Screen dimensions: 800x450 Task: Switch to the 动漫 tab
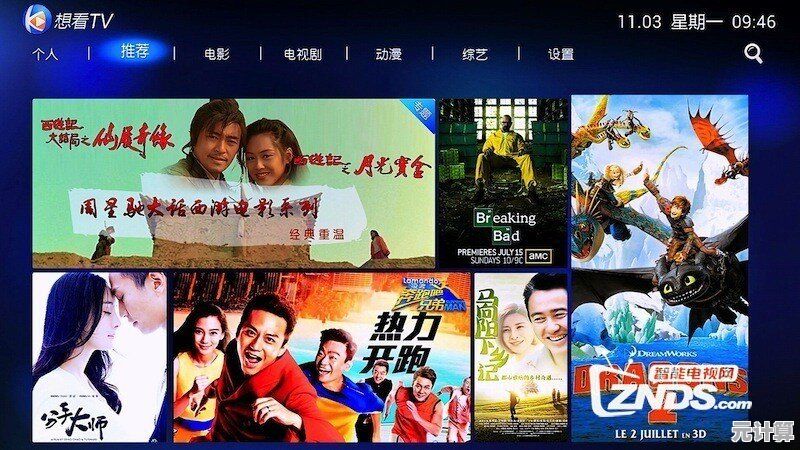pos(389,55)
